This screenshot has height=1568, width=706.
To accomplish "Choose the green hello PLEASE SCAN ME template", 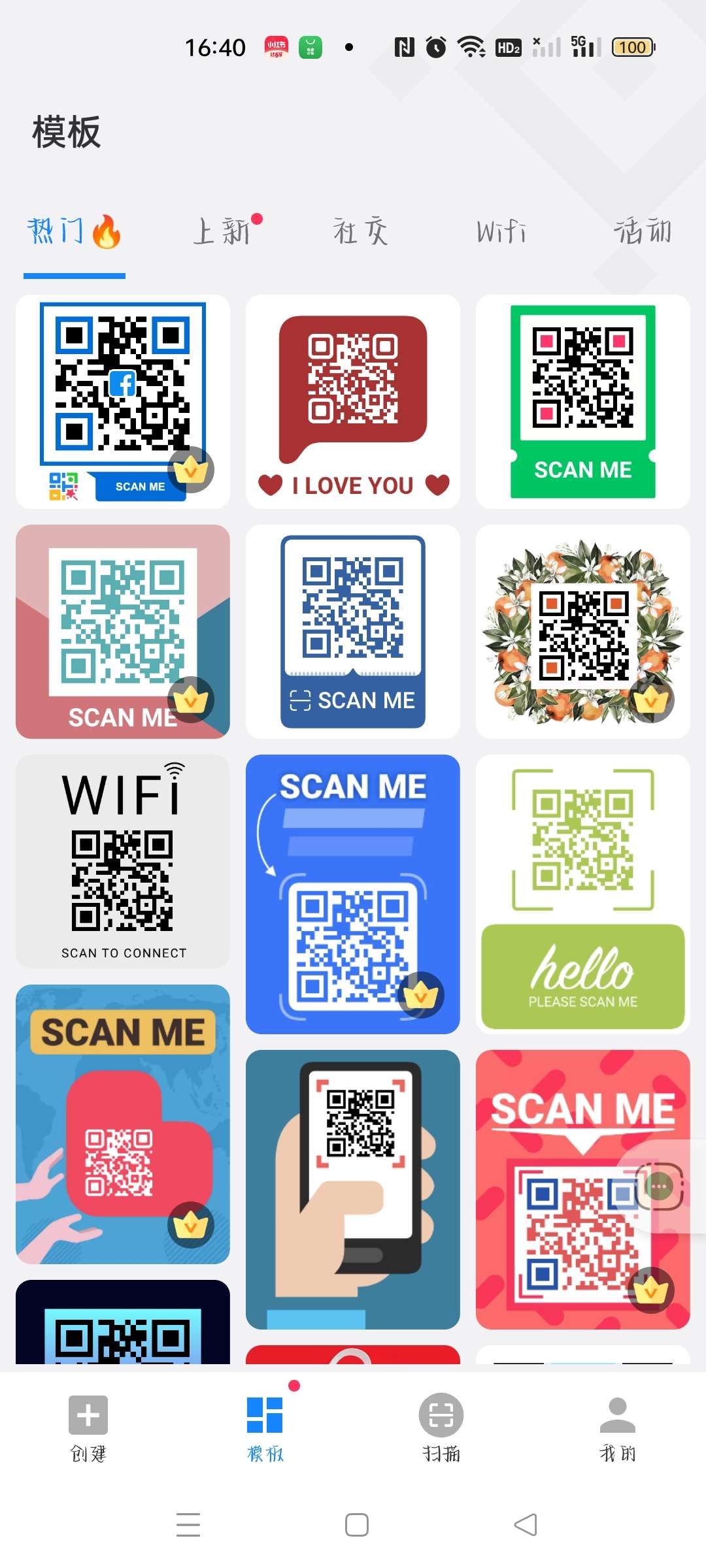I will 583,894.
